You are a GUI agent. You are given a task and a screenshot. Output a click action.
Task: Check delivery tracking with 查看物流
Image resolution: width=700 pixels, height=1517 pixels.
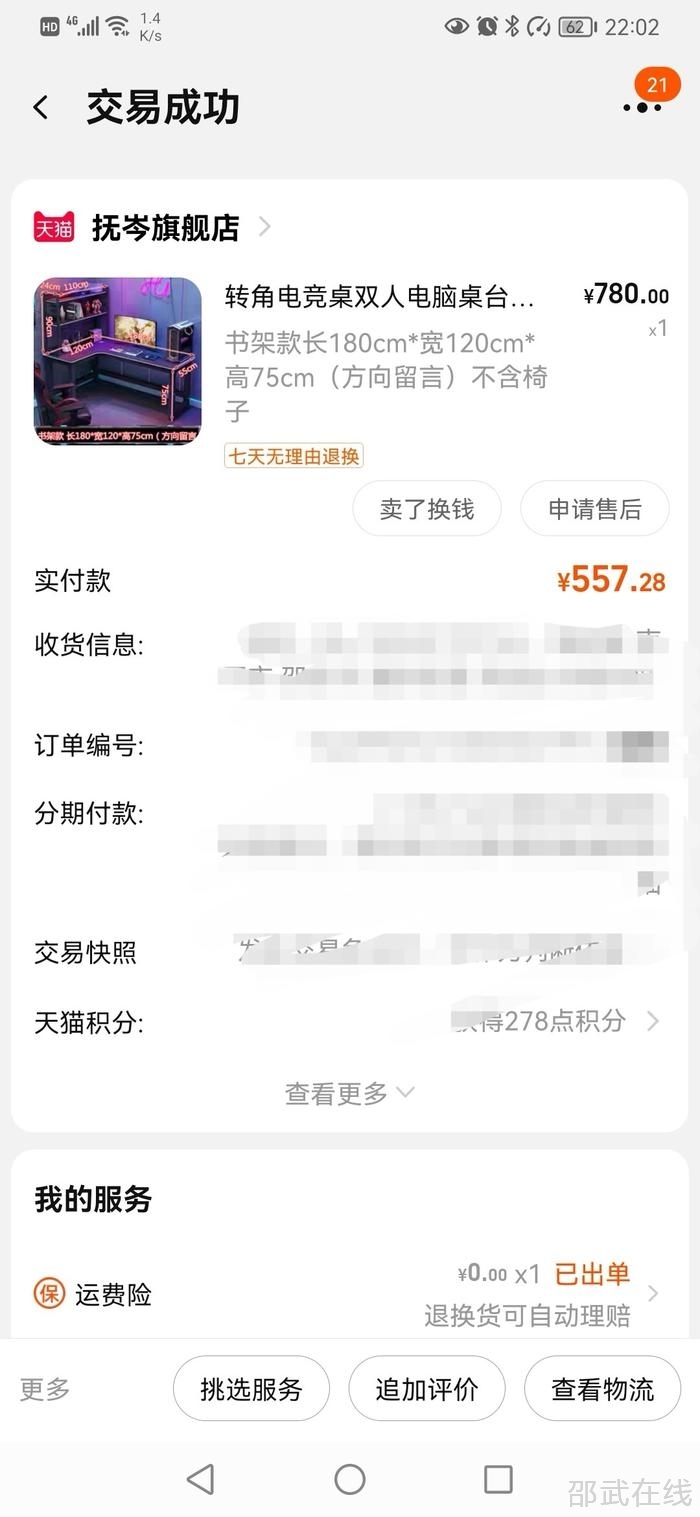602,1389
